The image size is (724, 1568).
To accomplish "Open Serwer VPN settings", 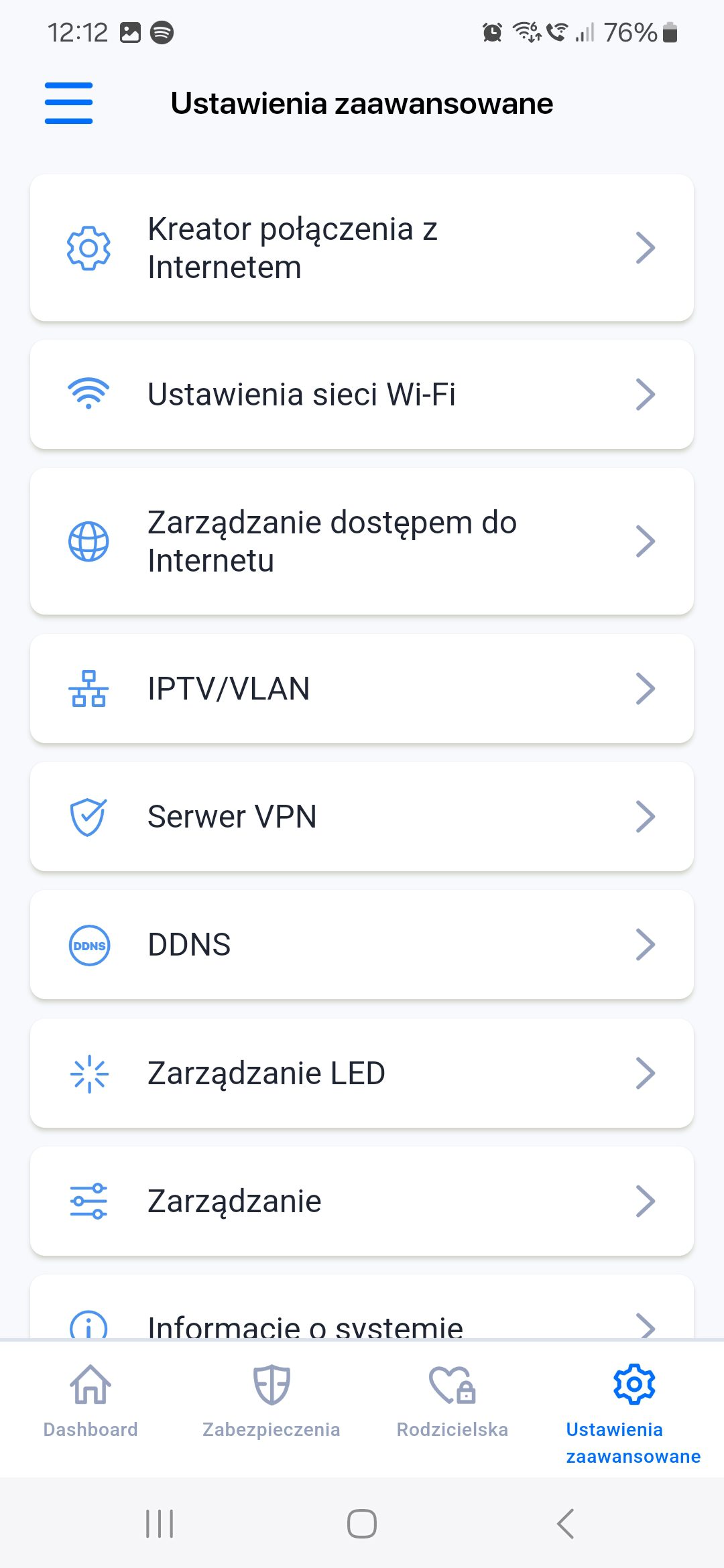I will 362,817.
